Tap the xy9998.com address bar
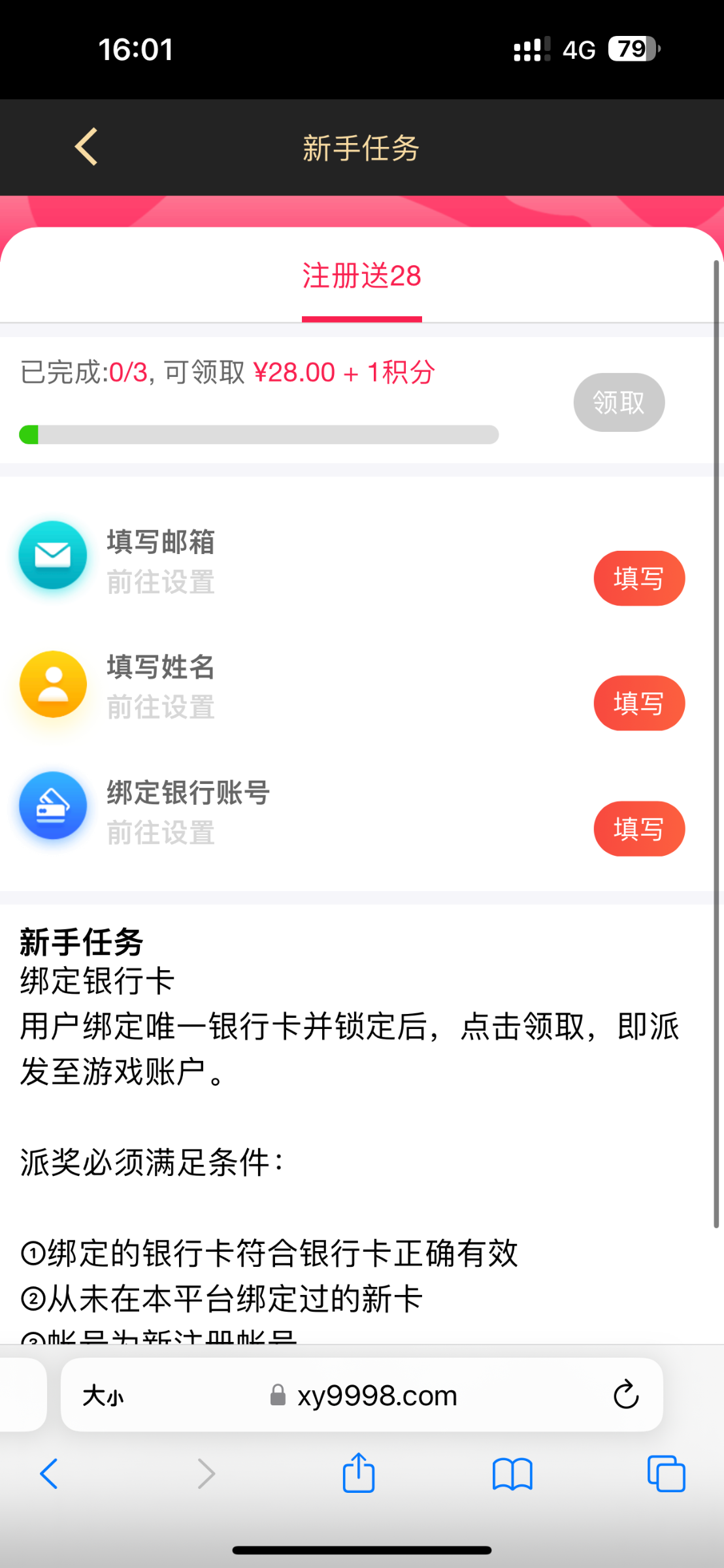 (377, 1396)
